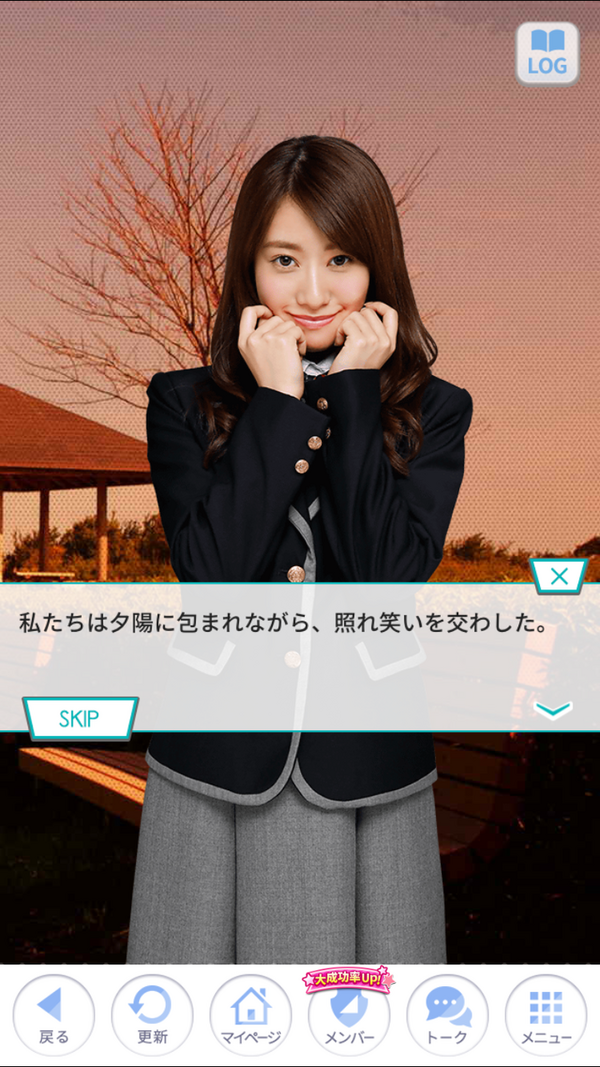Open マイページ
The width and height of the screenshot is (600, 1067).
(250, 1015)
